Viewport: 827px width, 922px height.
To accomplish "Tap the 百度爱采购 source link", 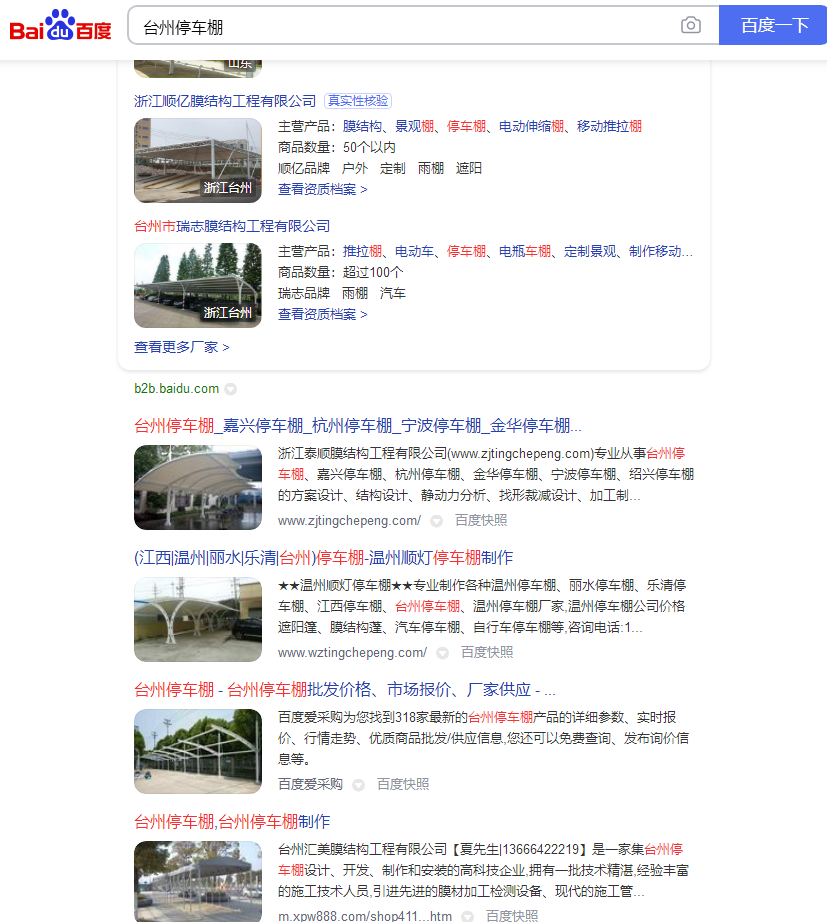I will point(310,784).
